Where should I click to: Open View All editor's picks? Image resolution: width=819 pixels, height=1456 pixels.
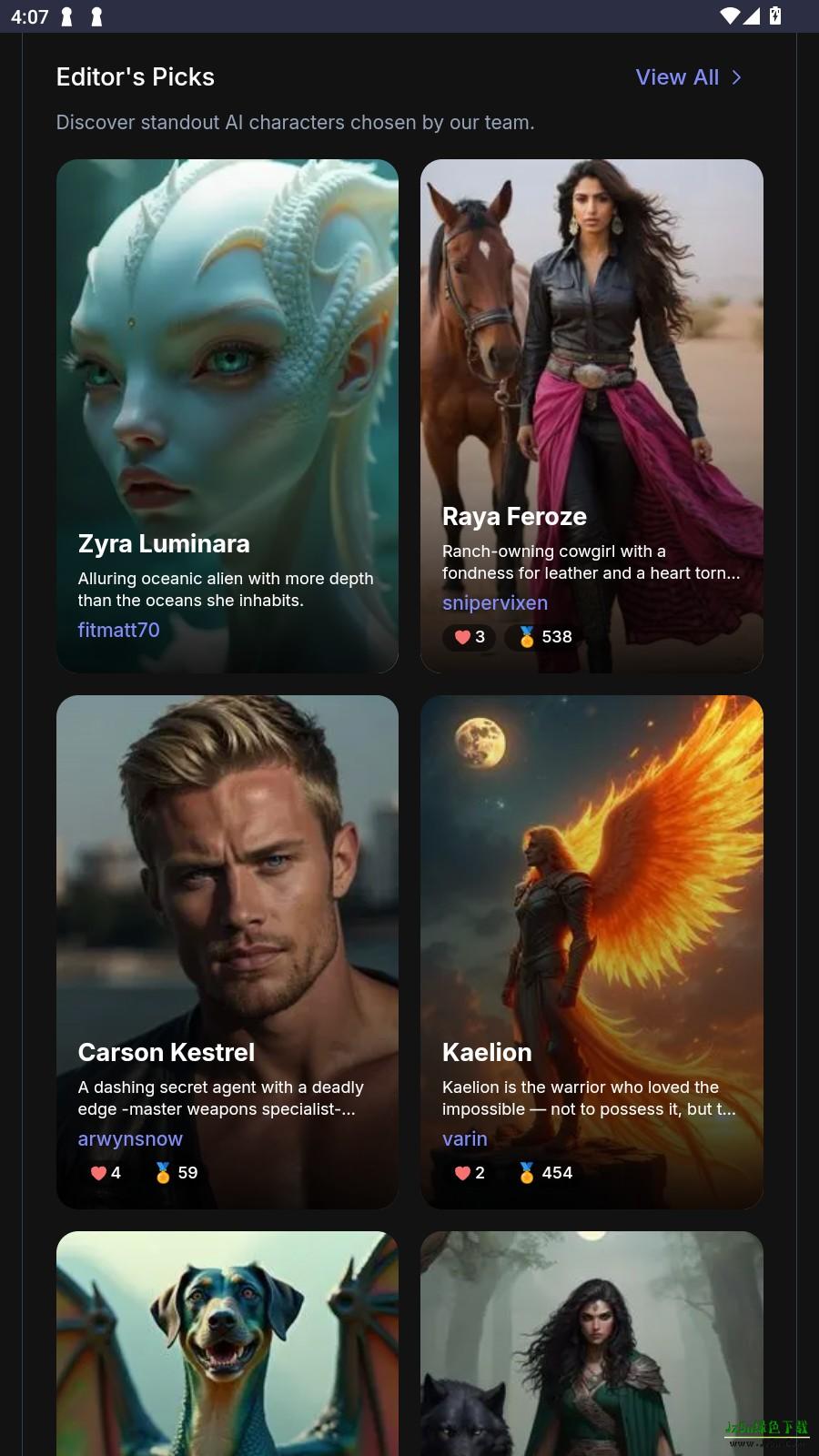click(688, 77)
